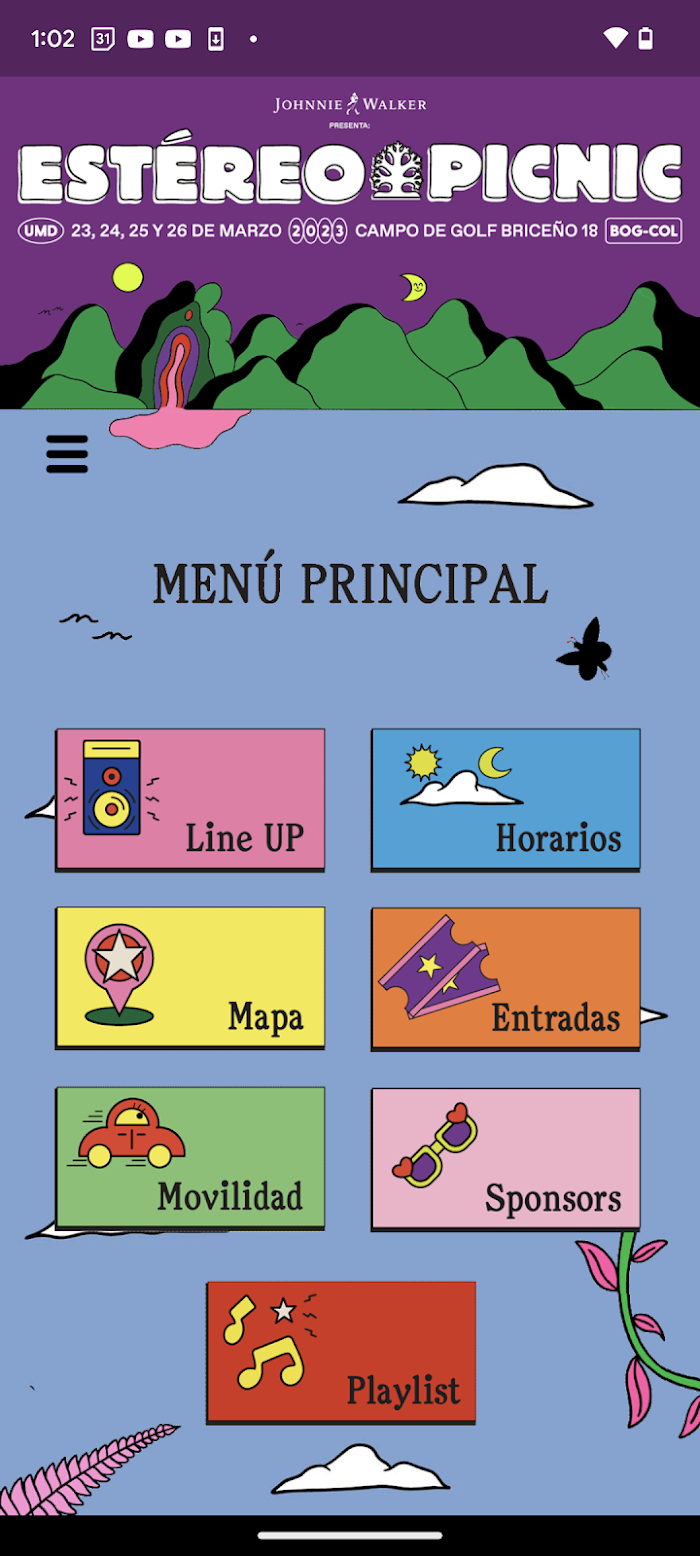Screen dimensions: 700x1556
Task: Open the Line UP section
Action: [x=190, y=799]
